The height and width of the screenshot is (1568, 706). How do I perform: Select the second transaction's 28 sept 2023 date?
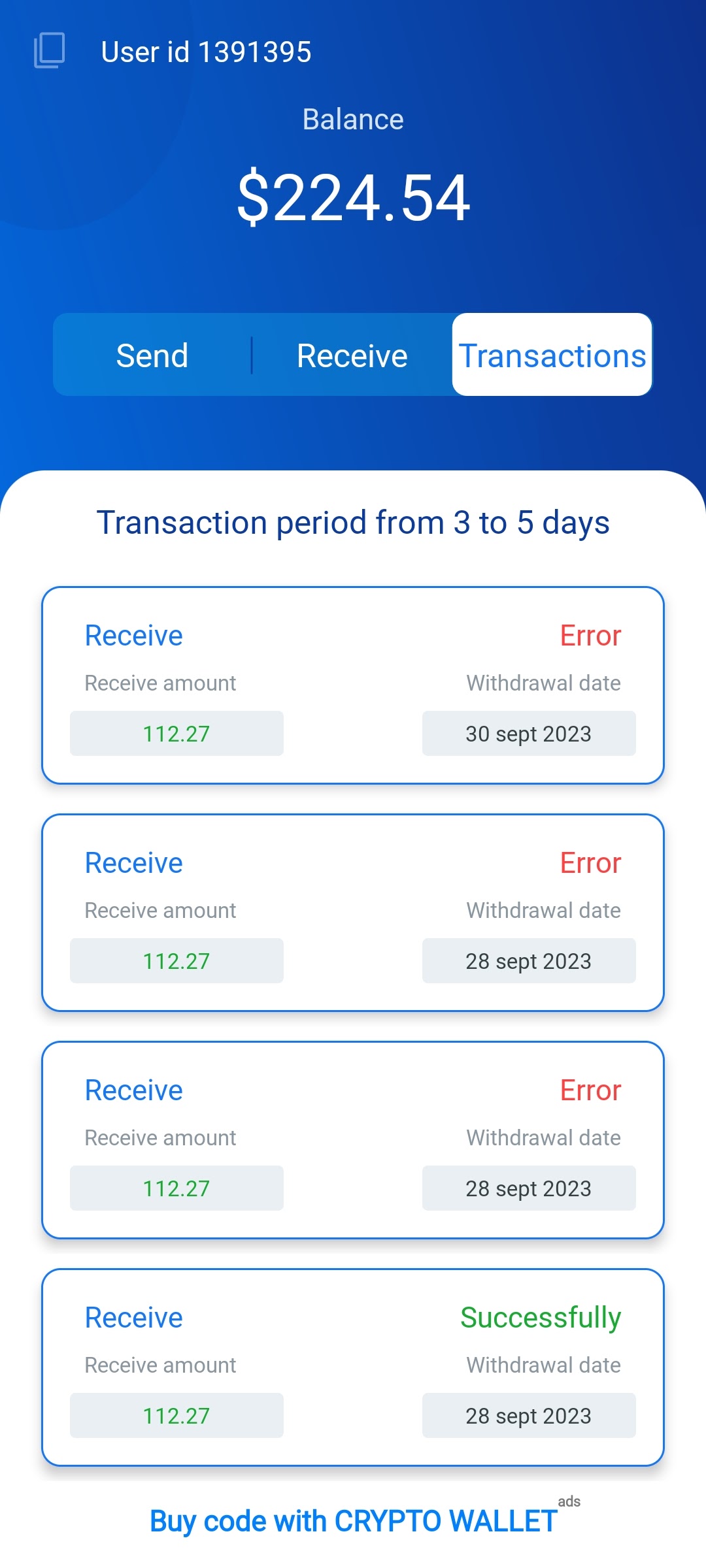coord(528,960)
